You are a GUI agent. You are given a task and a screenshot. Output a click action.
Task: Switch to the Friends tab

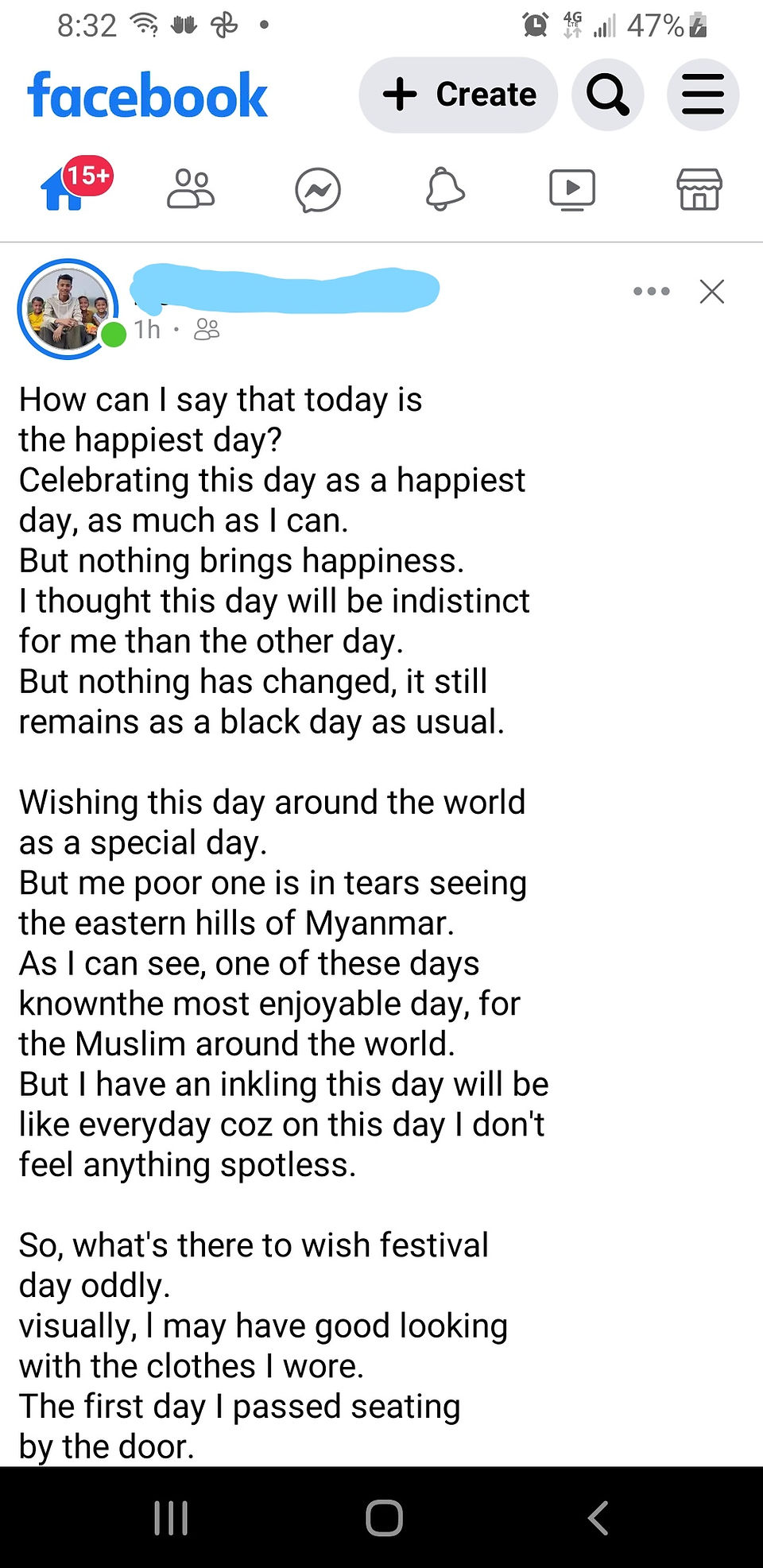tap(191, 189)
